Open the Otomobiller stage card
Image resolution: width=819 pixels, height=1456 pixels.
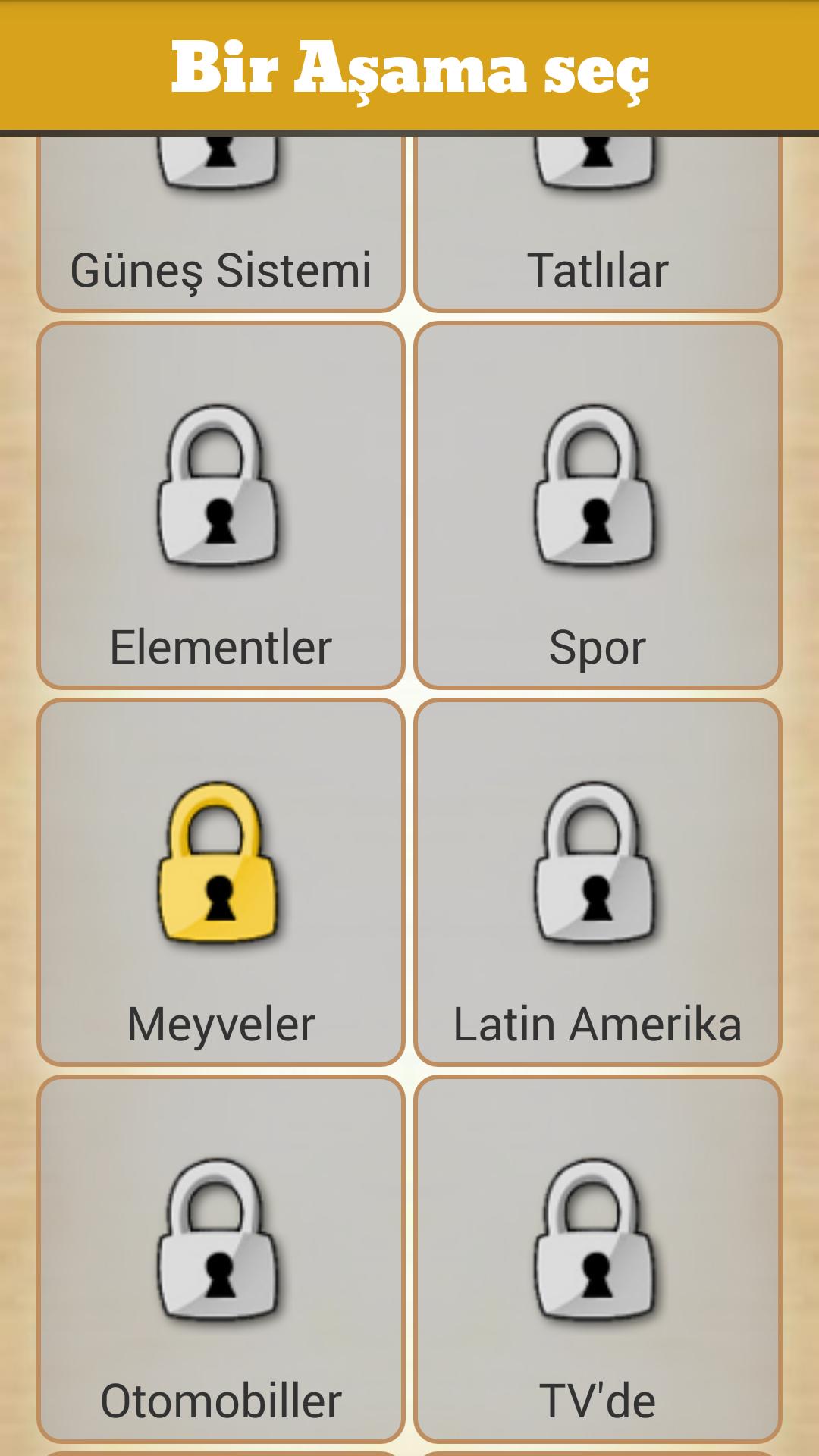pos(220,1259)
